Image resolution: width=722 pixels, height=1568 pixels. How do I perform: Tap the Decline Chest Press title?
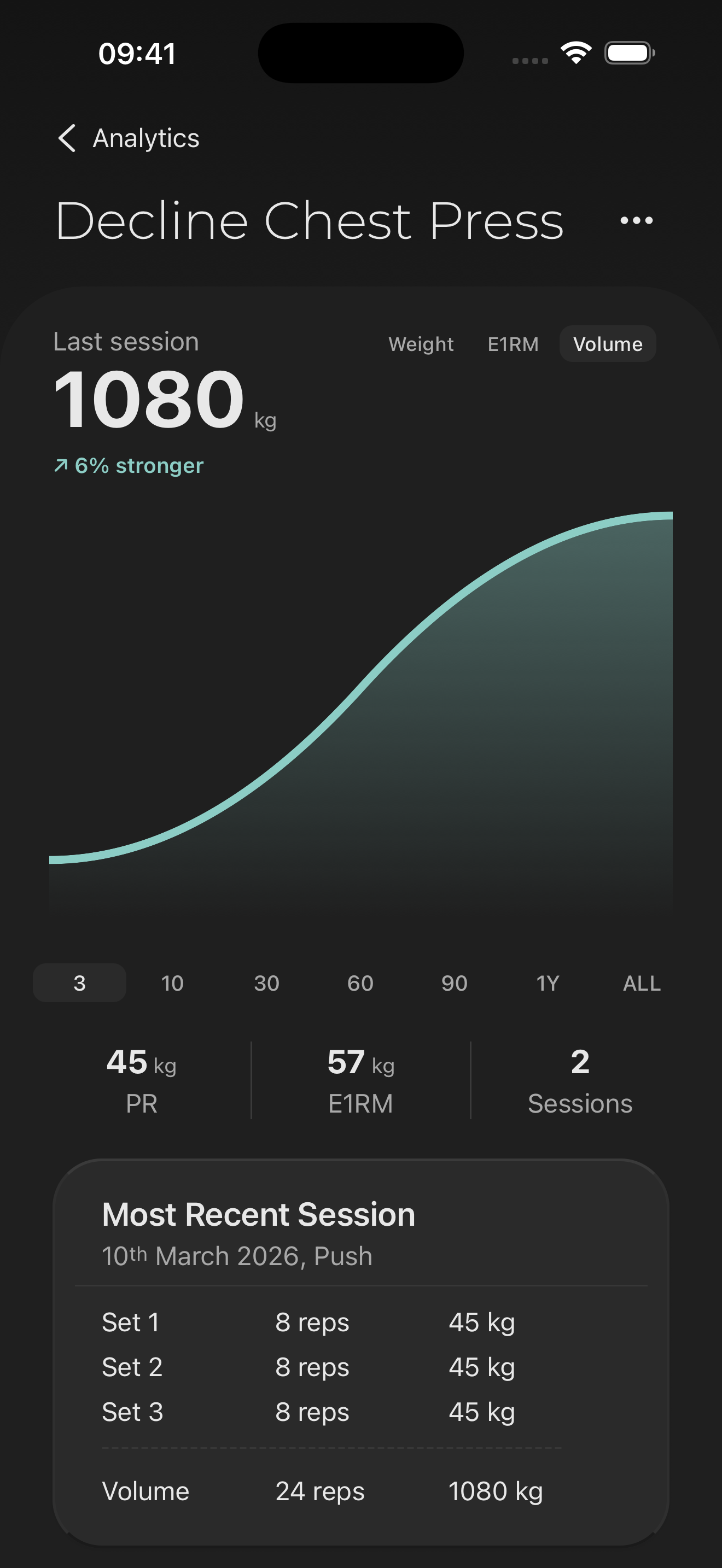point(308,221)
